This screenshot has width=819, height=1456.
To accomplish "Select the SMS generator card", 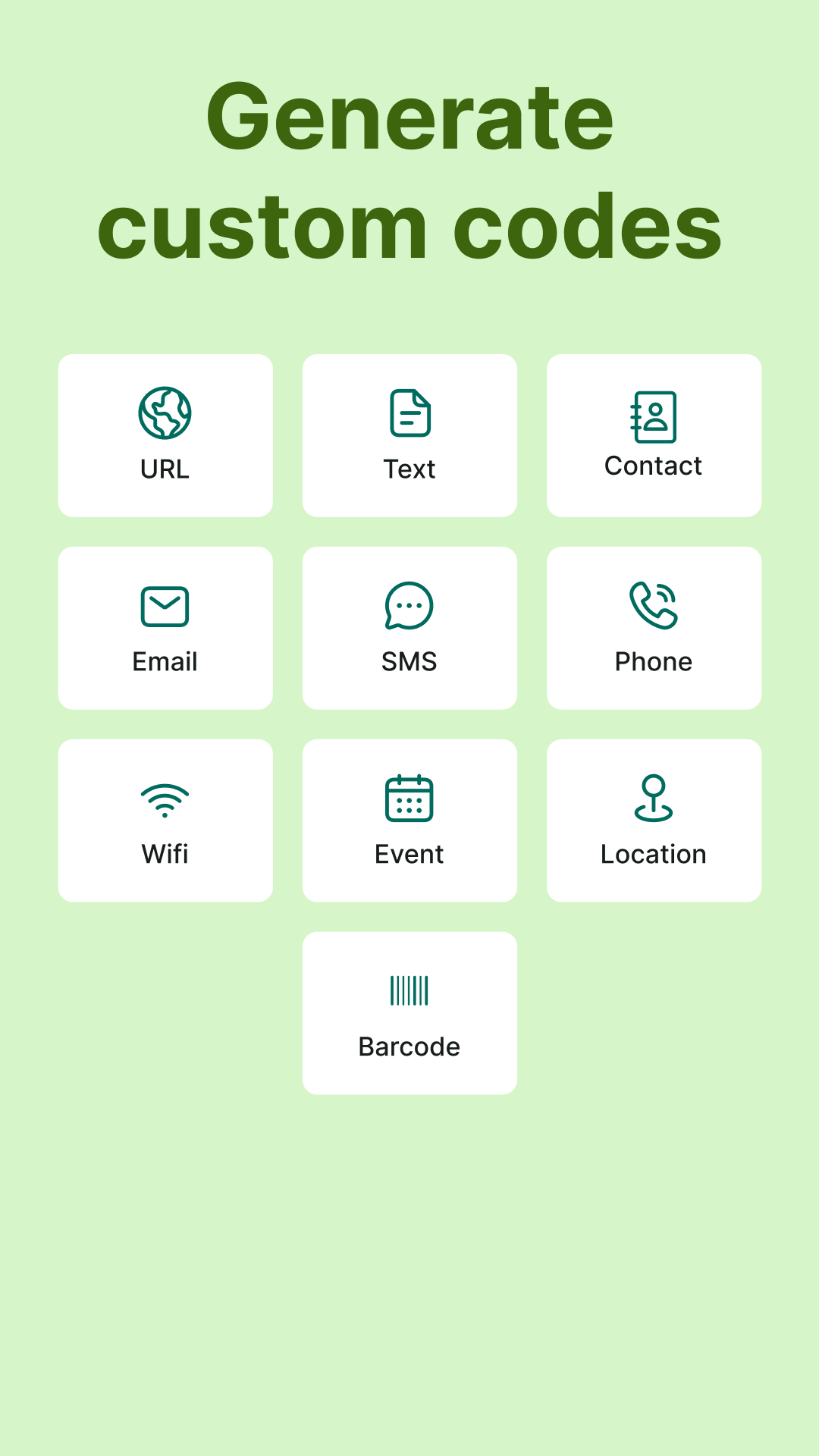I will coord(409,627).
